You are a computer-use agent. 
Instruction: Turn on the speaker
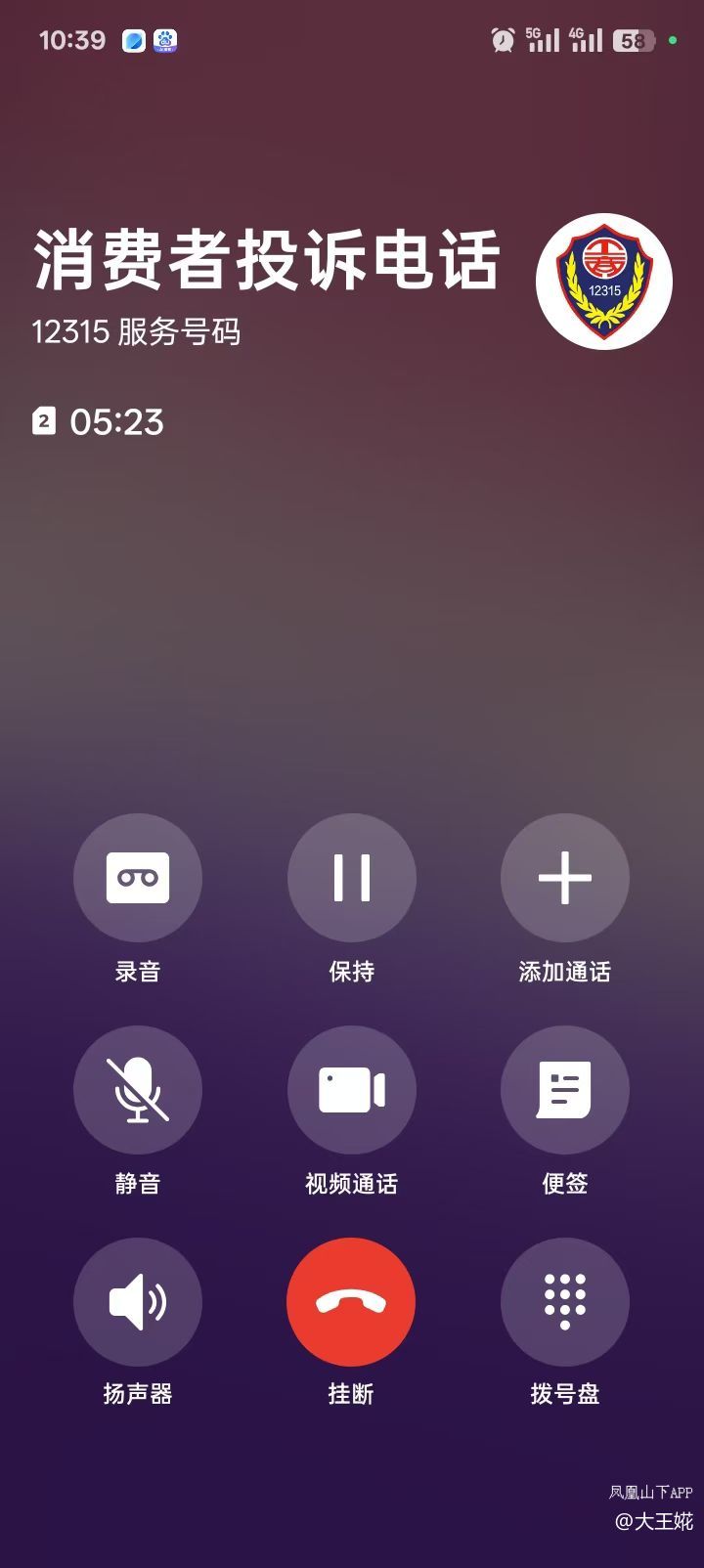pyautogui.click(x=138, y=1301)
